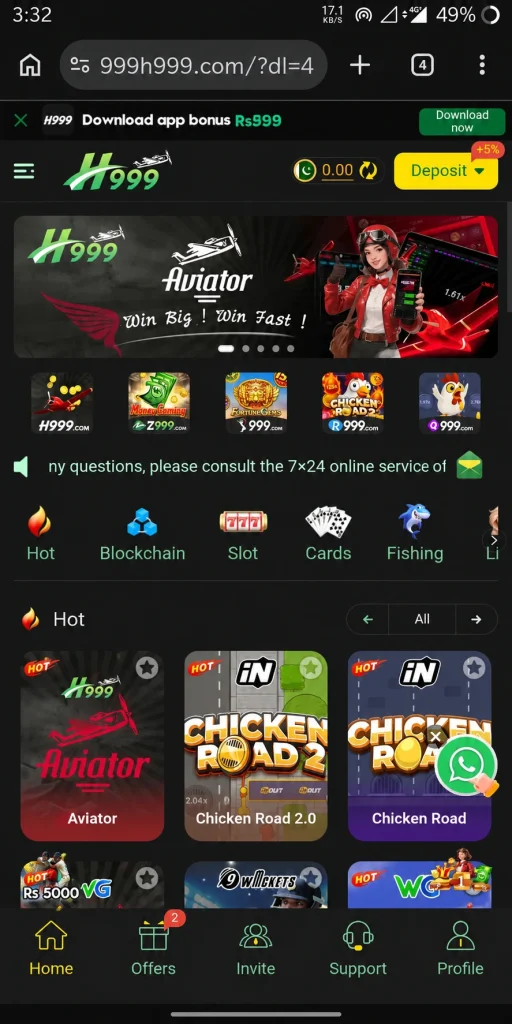512x1024 pixels.
Task: Refresh the wallet balance
Action: (368, 171)
